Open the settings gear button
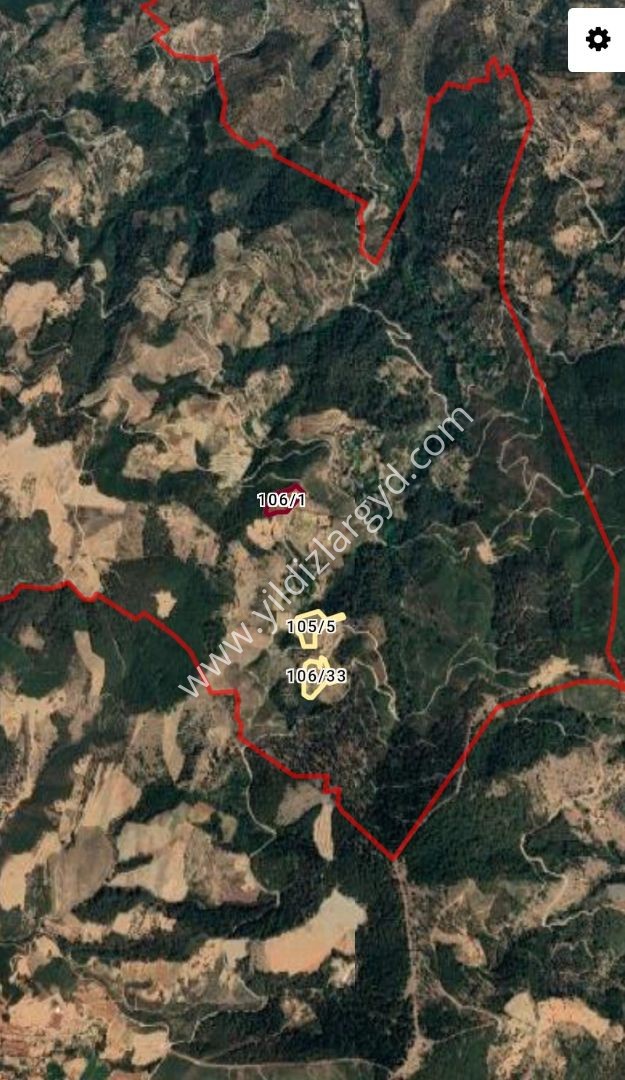This screenshot has height=1080, width=625. [x=597, y=39]
